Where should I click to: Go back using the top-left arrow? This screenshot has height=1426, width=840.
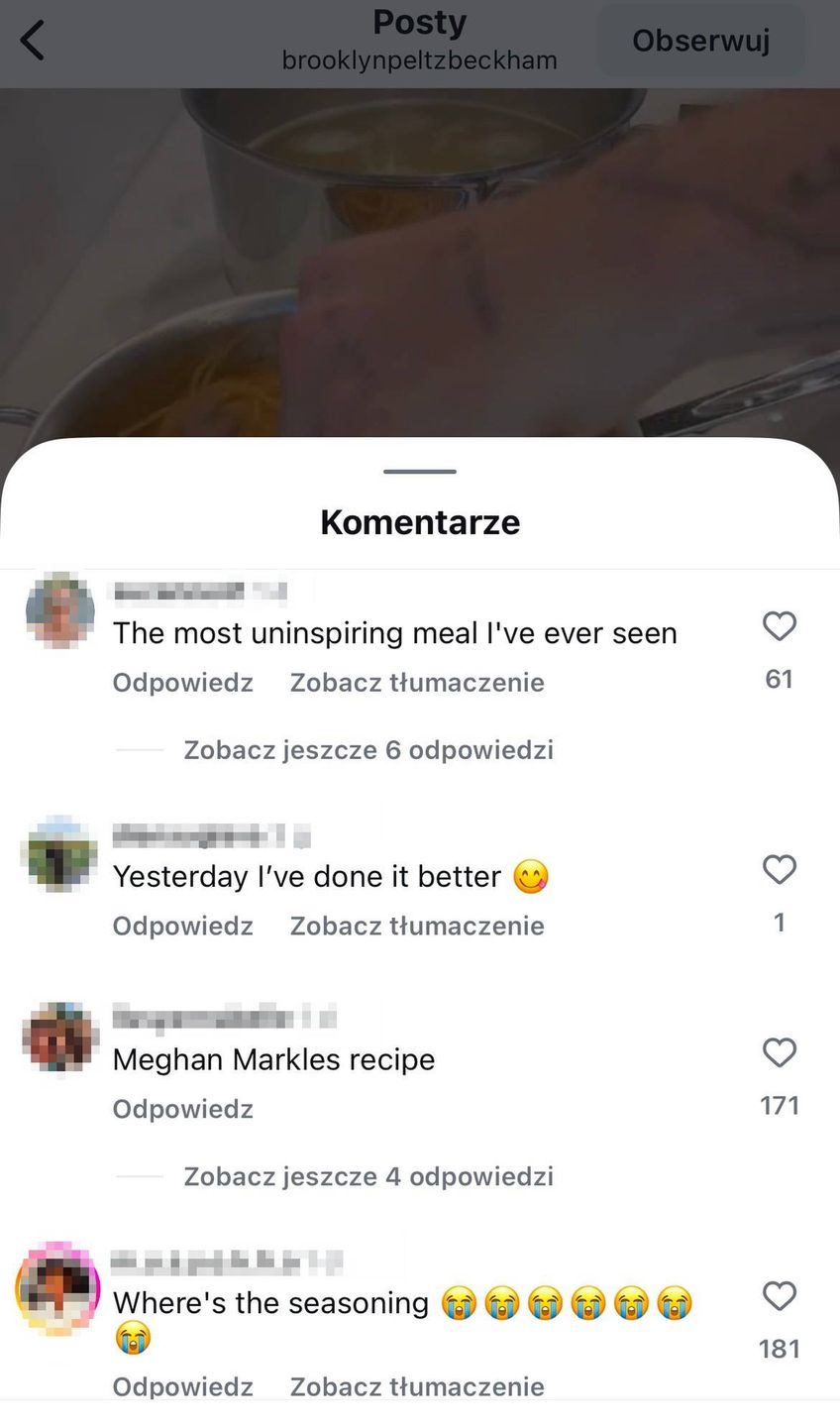(33, 41)
